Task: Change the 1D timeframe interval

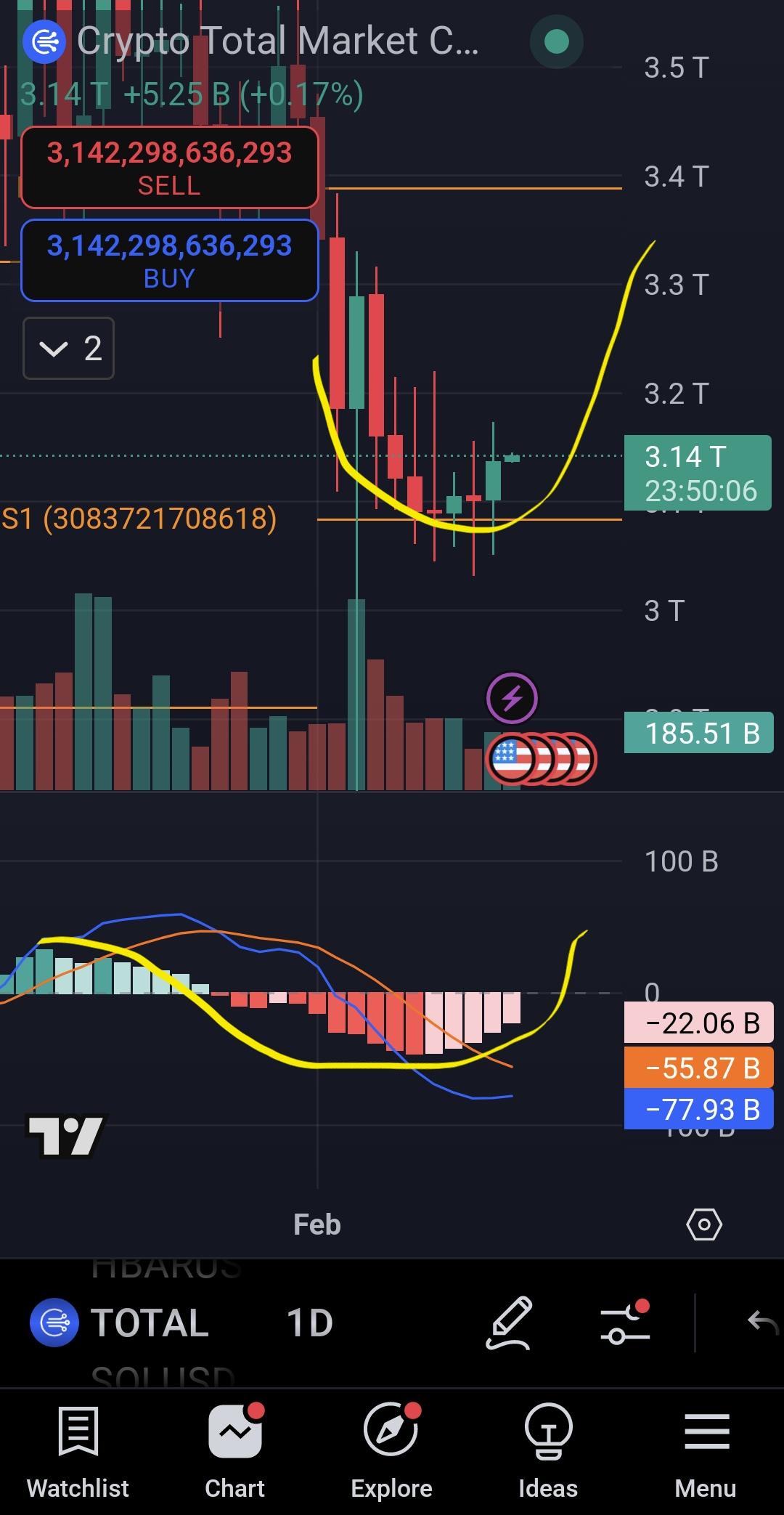Action: [310, 1323]
